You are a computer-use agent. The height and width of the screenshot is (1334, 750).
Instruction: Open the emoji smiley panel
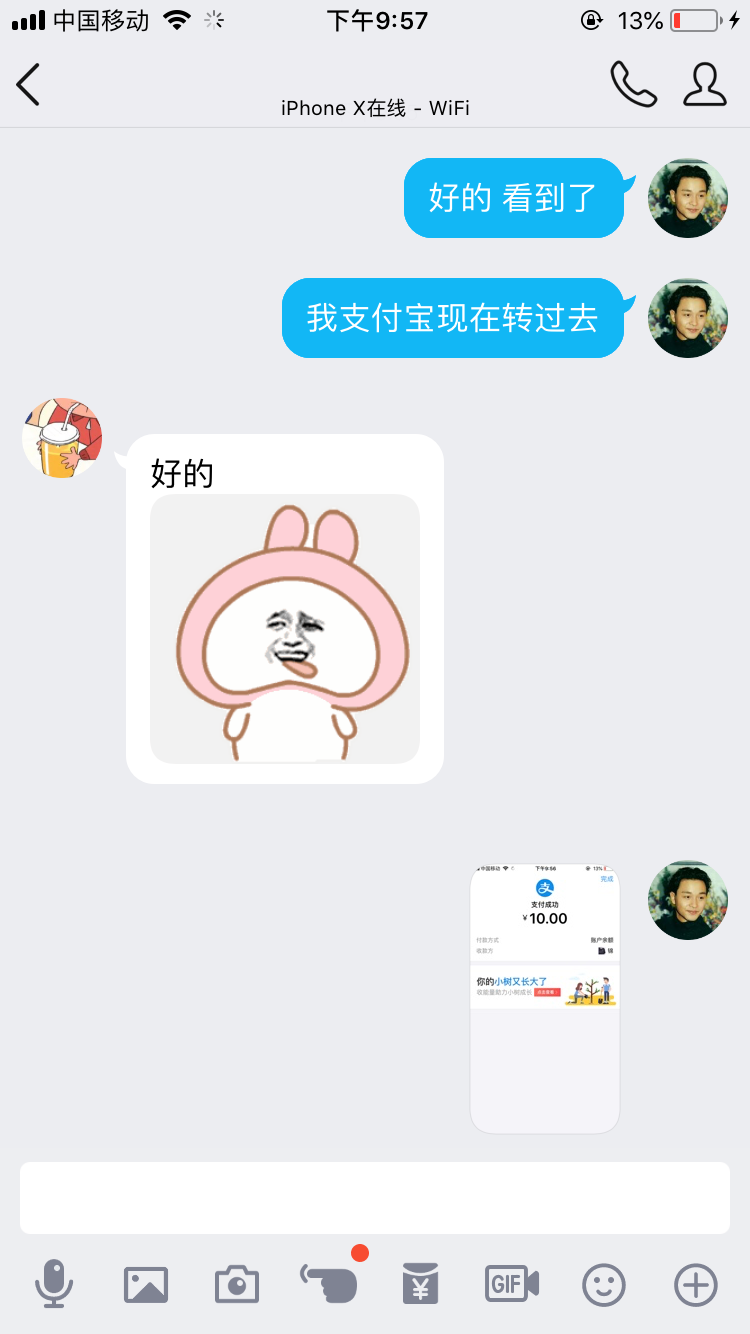pyautogui.click(x=604, y=1285)
